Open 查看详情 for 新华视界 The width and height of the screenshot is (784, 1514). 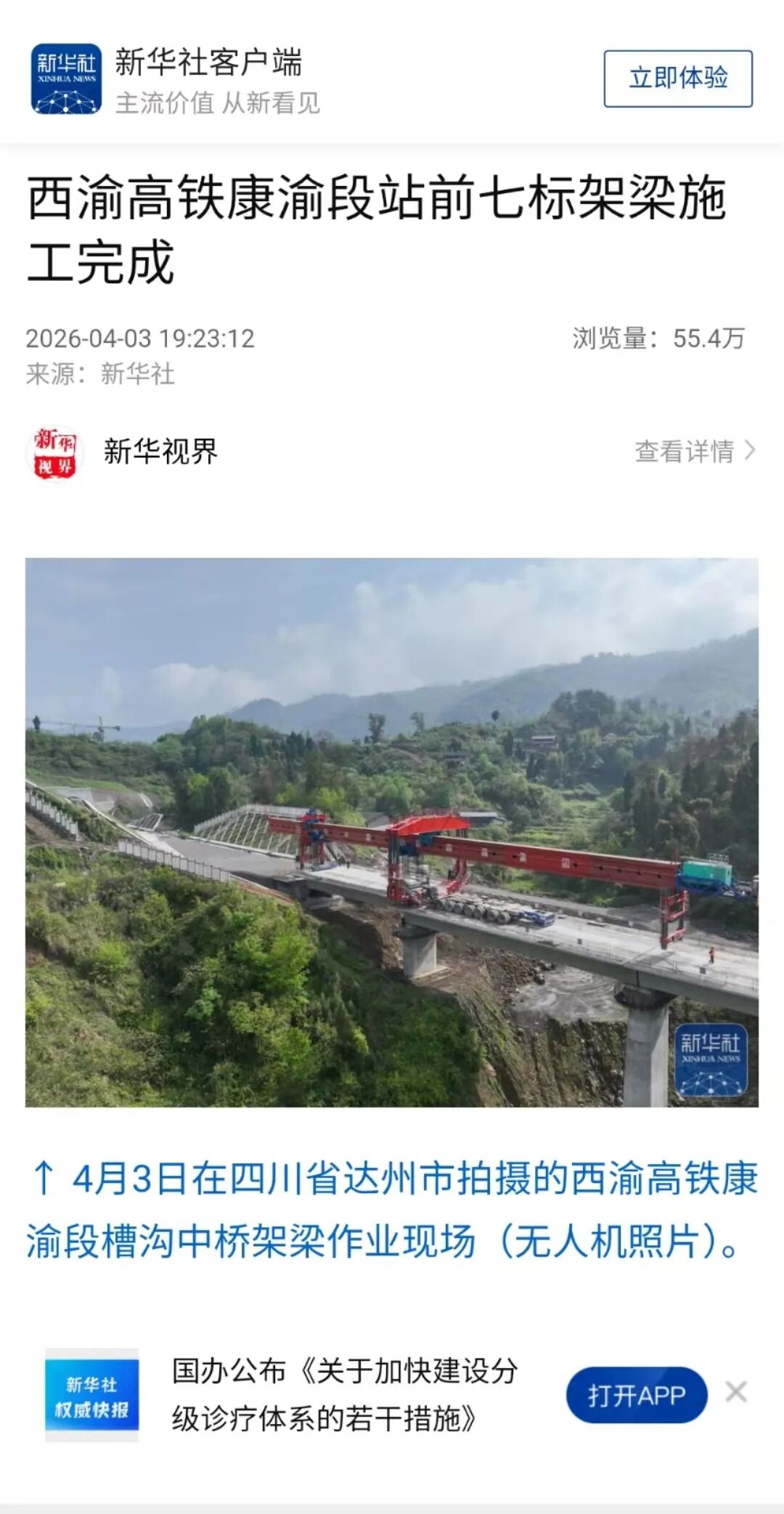[x=694, y=451]
